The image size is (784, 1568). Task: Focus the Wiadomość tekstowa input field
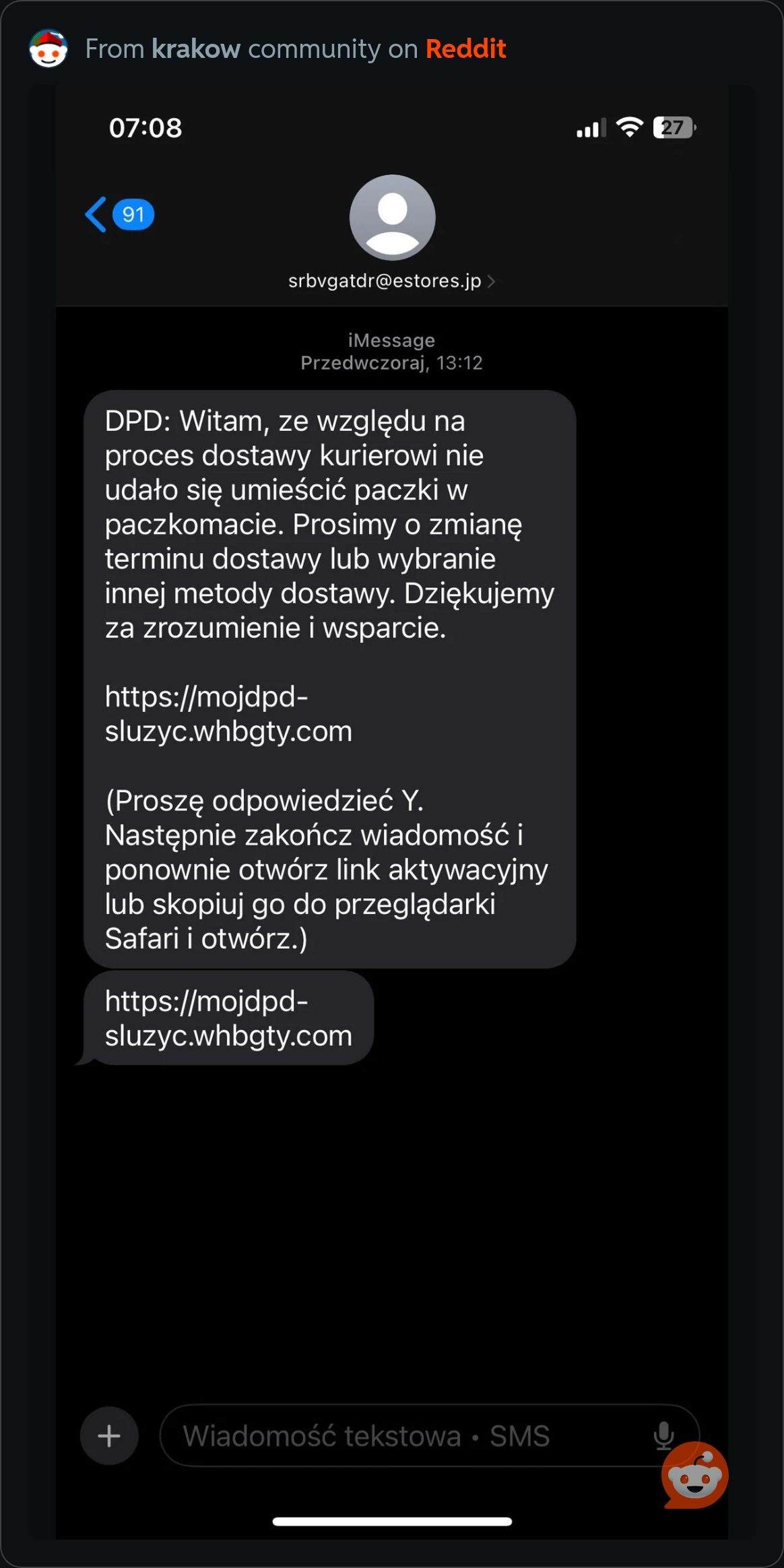(x=404, y=1435)
